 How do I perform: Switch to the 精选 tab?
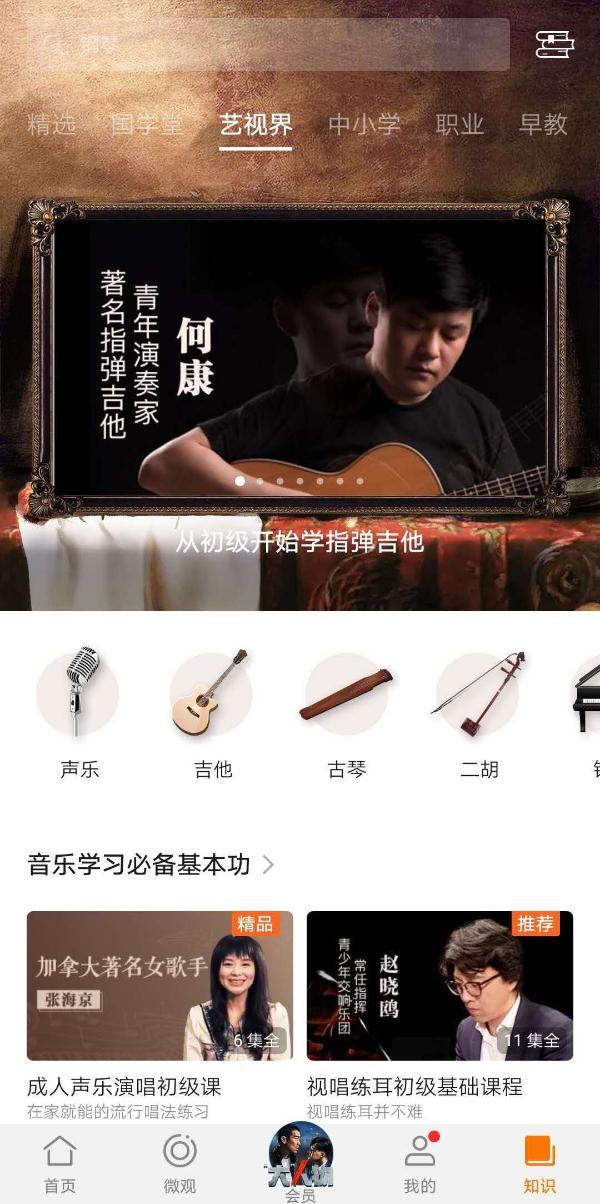(x=51, y=125)
